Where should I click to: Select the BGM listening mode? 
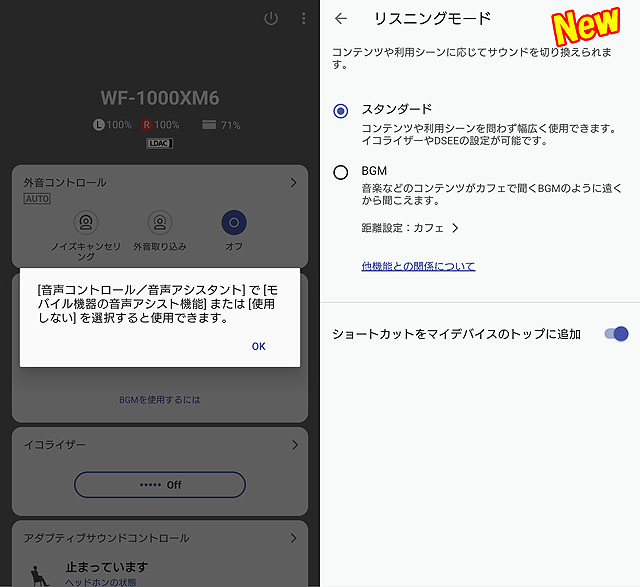(341, 172)
